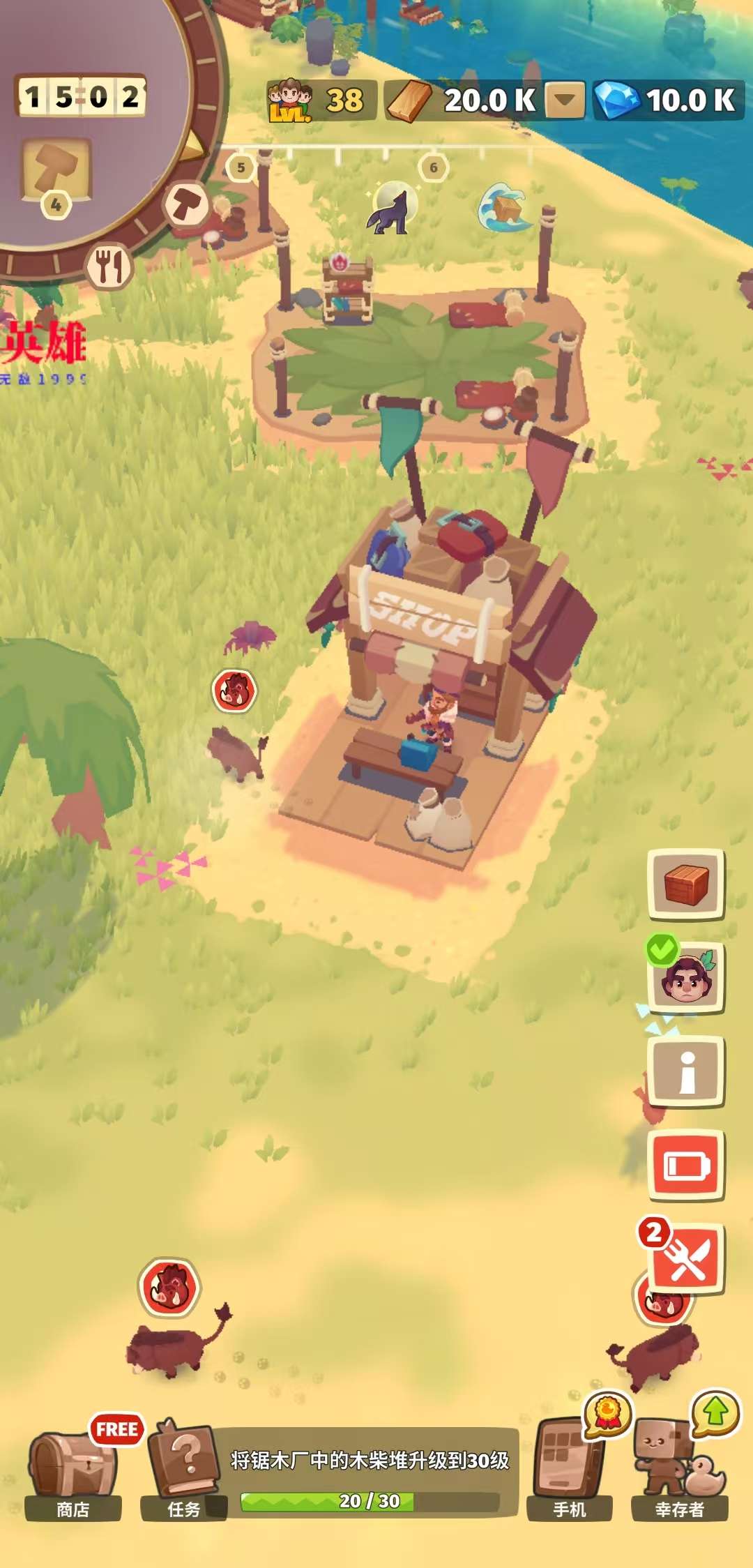Tap the survivor portrait with green checkmark

pos(686,978)
